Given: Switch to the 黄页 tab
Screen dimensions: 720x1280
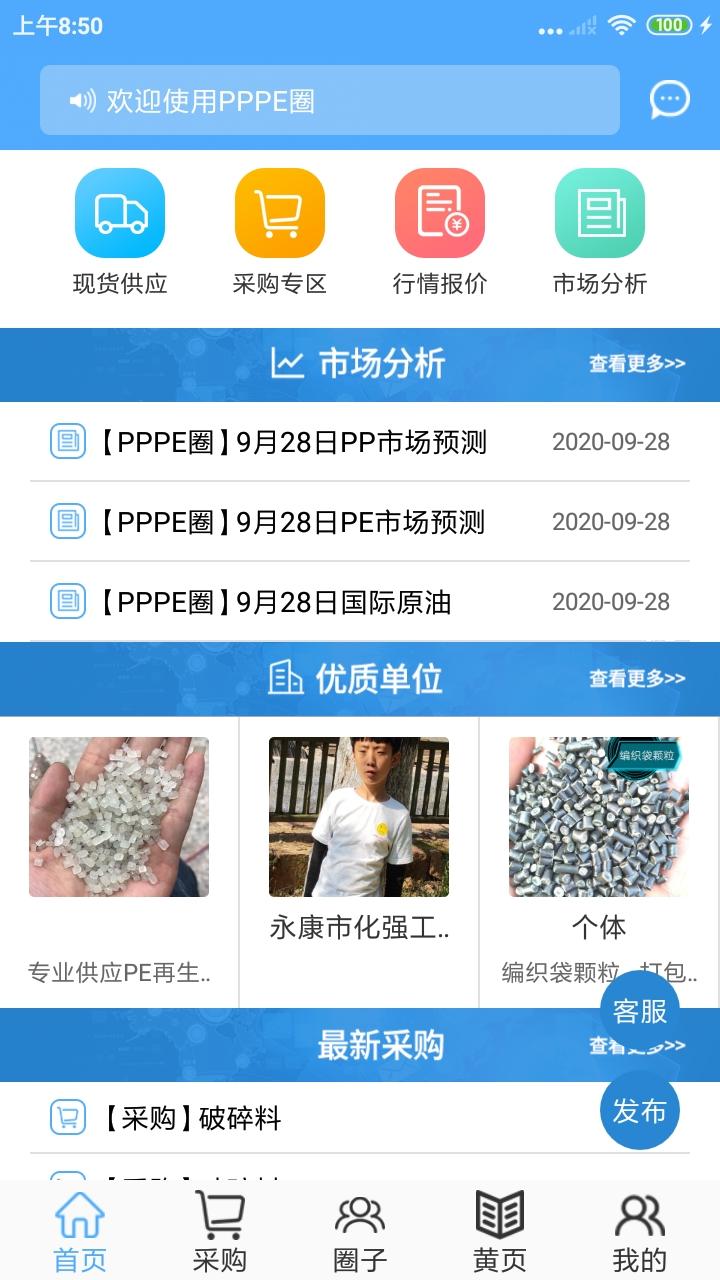Looking at the screenshot, I should [x=500, y=1232].
